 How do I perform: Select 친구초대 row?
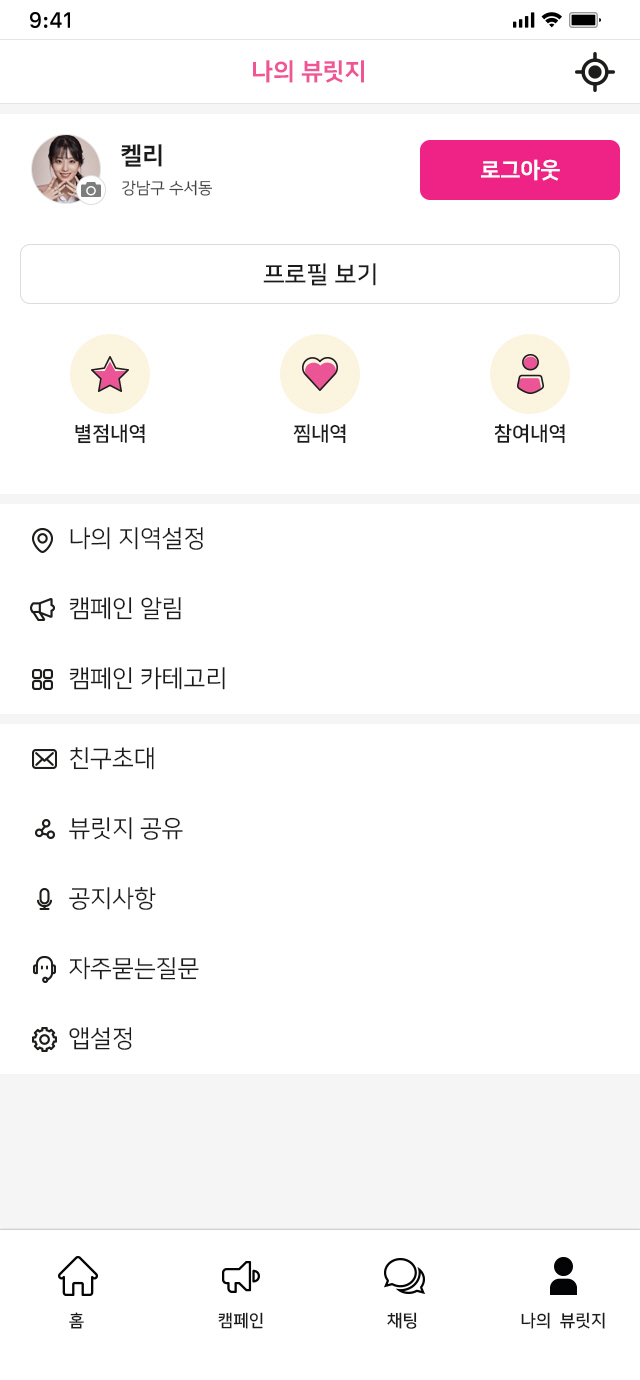coord(320,759)
